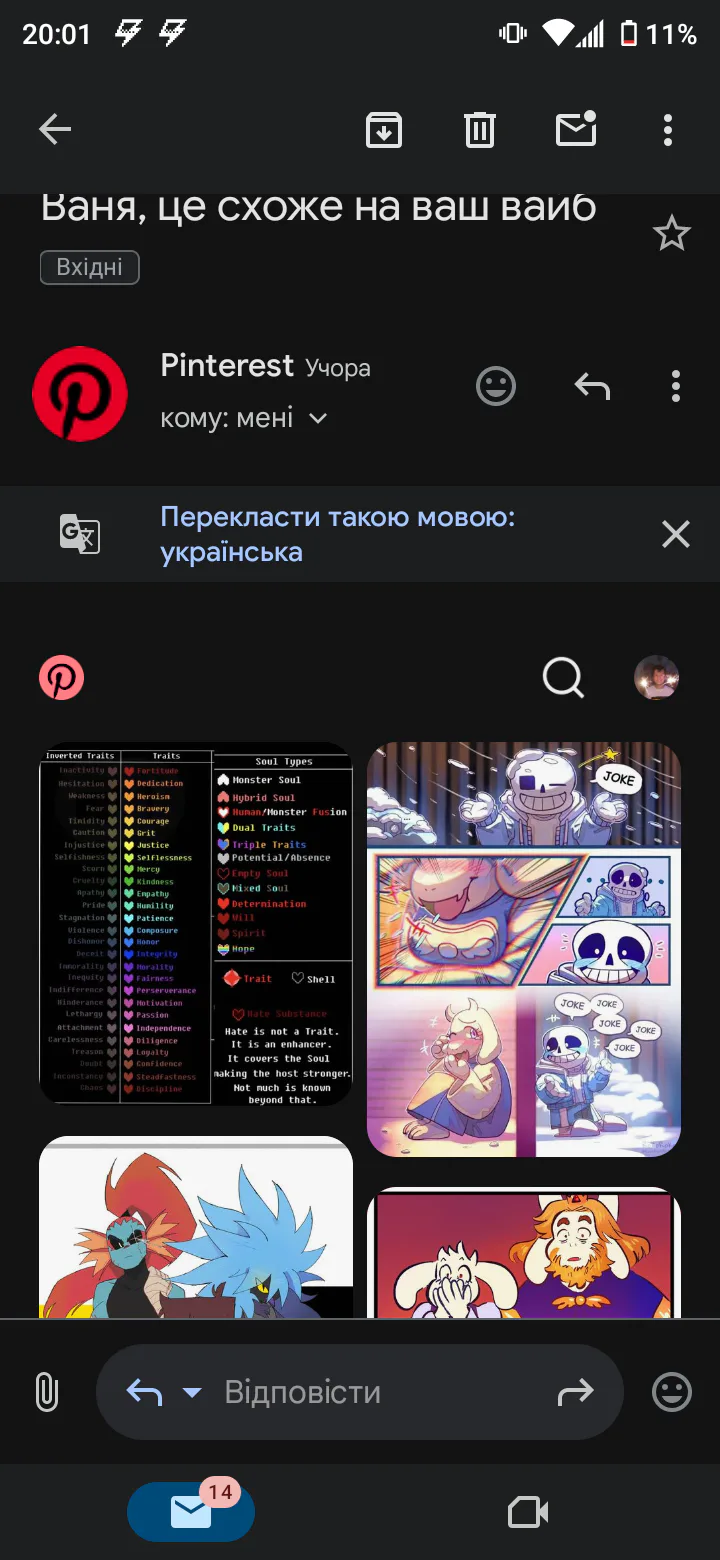Reply using arrow next to sender name
This screenshot has height=1560, width=720.
[592, 386]
